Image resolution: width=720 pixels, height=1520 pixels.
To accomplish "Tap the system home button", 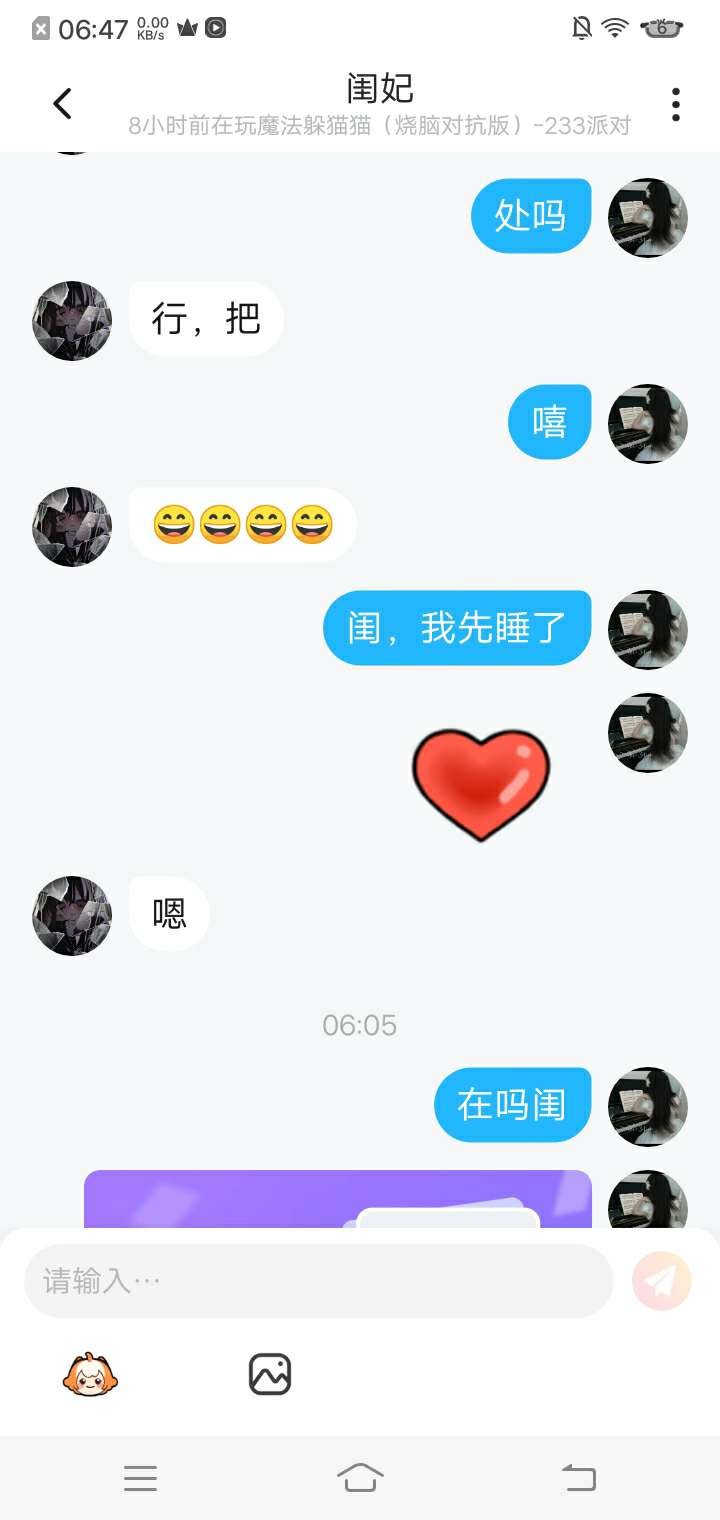I will click(360, 1477).
